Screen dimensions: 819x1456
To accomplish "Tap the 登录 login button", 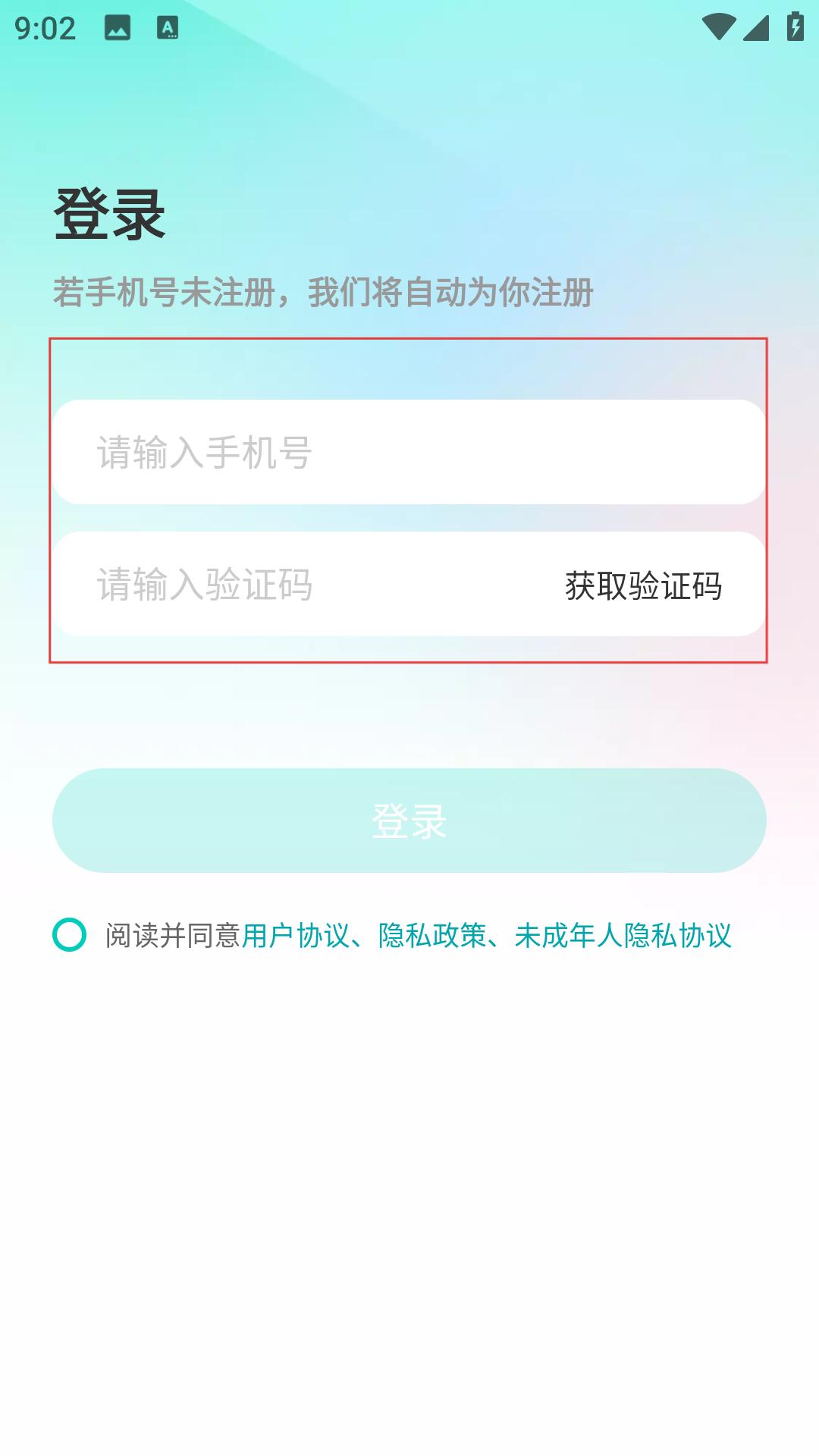I will pyautogui.click(x=409, y=821).
